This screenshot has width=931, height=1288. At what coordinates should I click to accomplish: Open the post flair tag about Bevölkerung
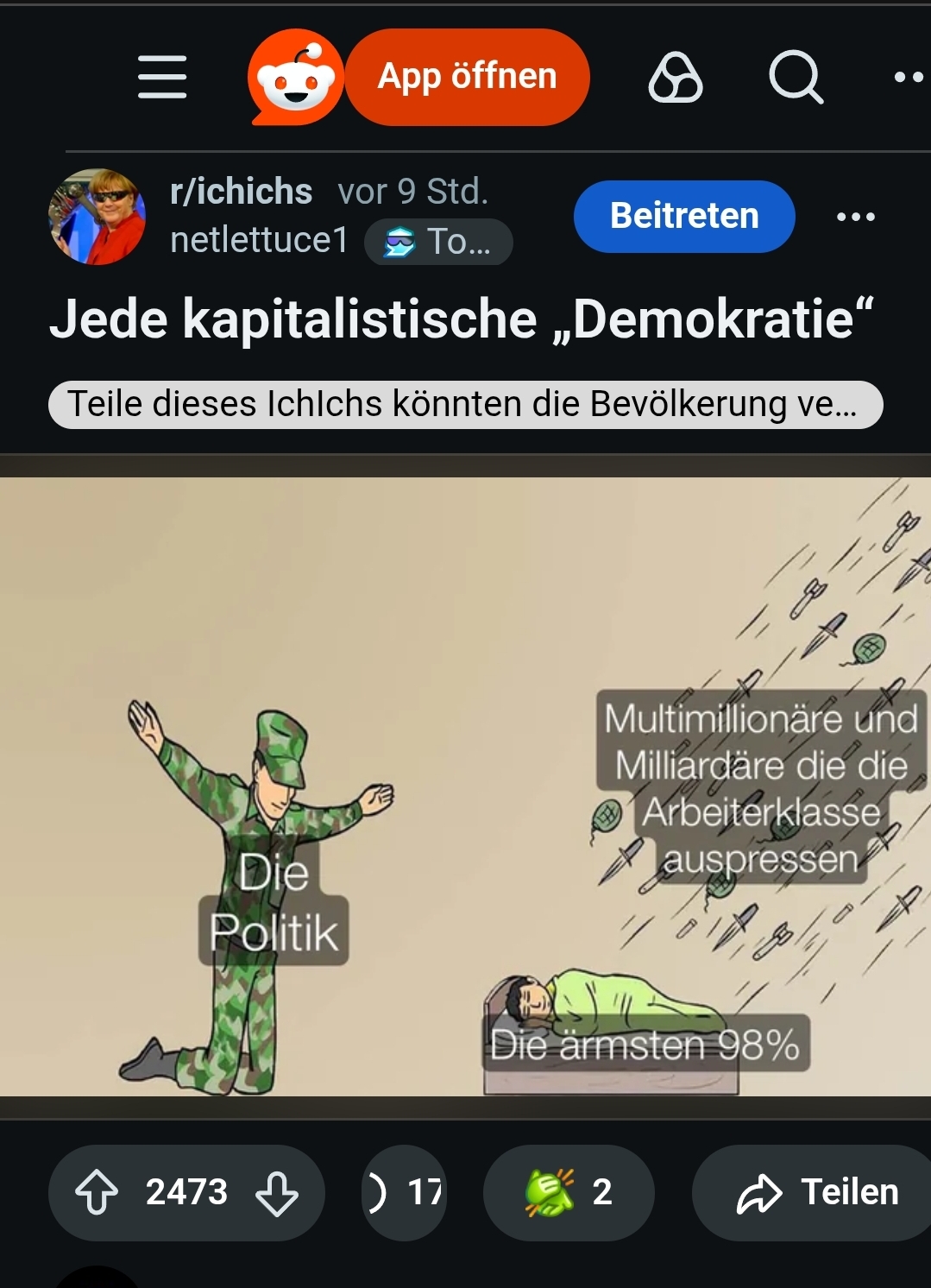465,404
